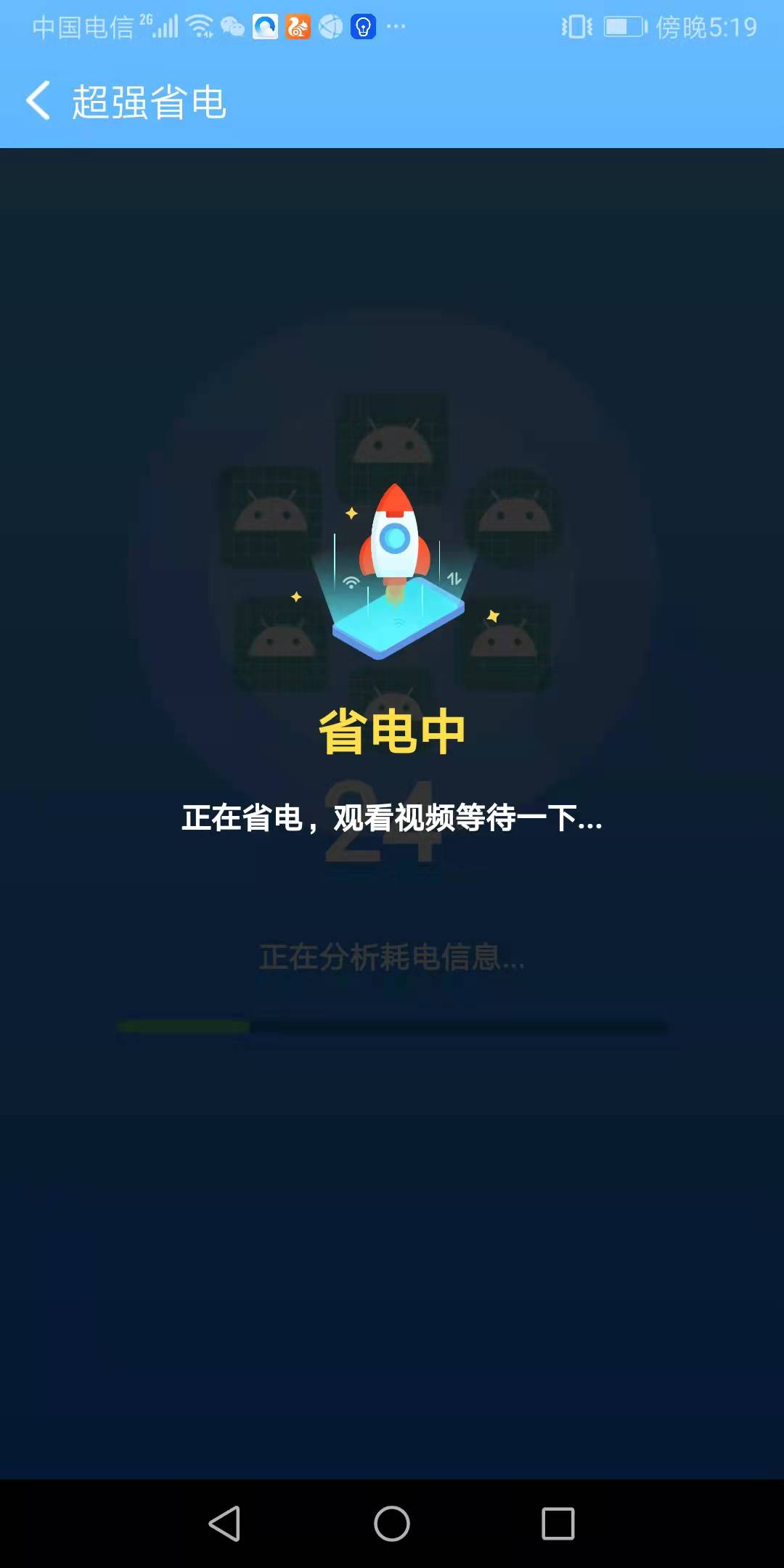
Task: Tap the 正在分析耗电信息 status text
Action: [392, 958]
